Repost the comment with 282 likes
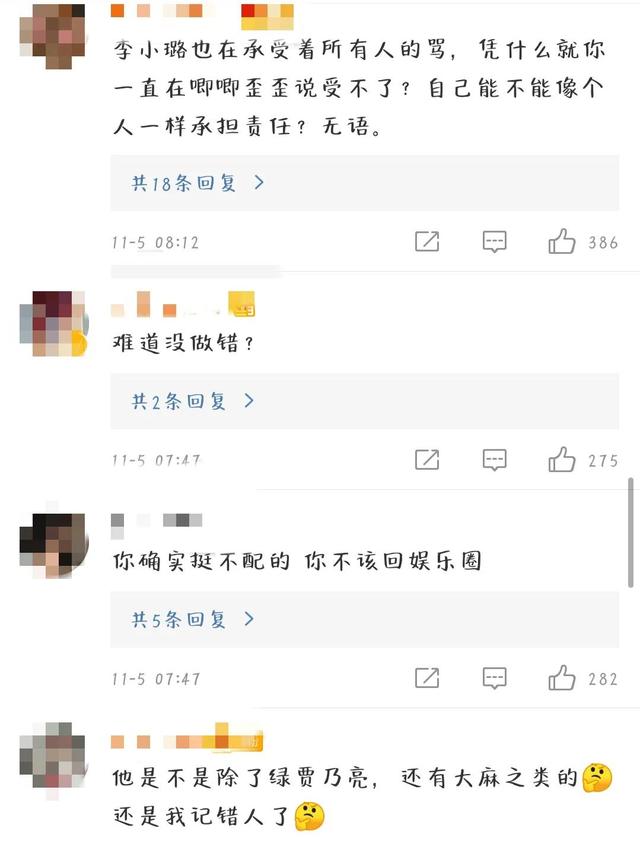 pos(427,678)
